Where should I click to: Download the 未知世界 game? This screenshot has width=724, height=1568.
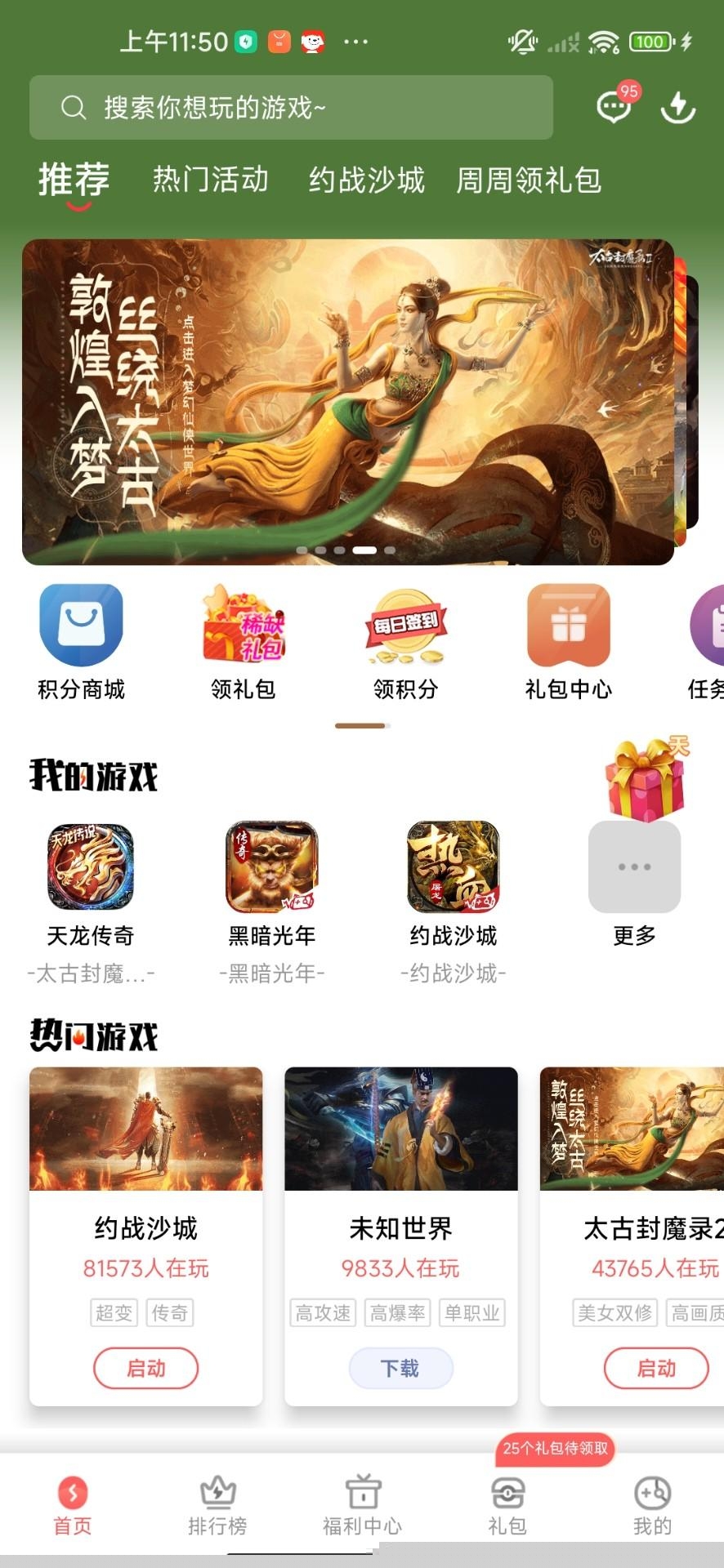[400, 1368]
